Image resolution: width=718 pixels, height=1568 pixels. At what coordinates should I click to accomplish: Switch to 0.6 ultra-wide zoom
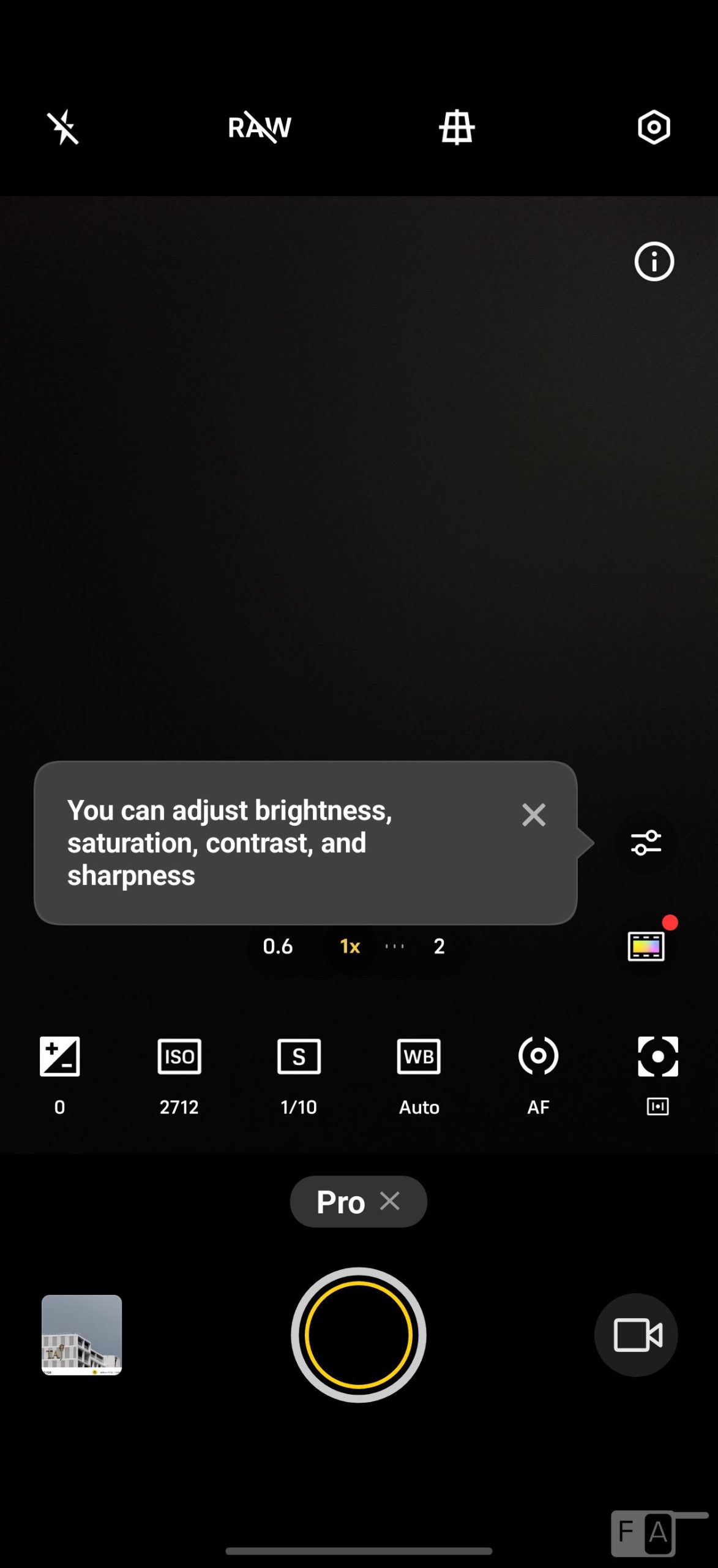point(277,946)
